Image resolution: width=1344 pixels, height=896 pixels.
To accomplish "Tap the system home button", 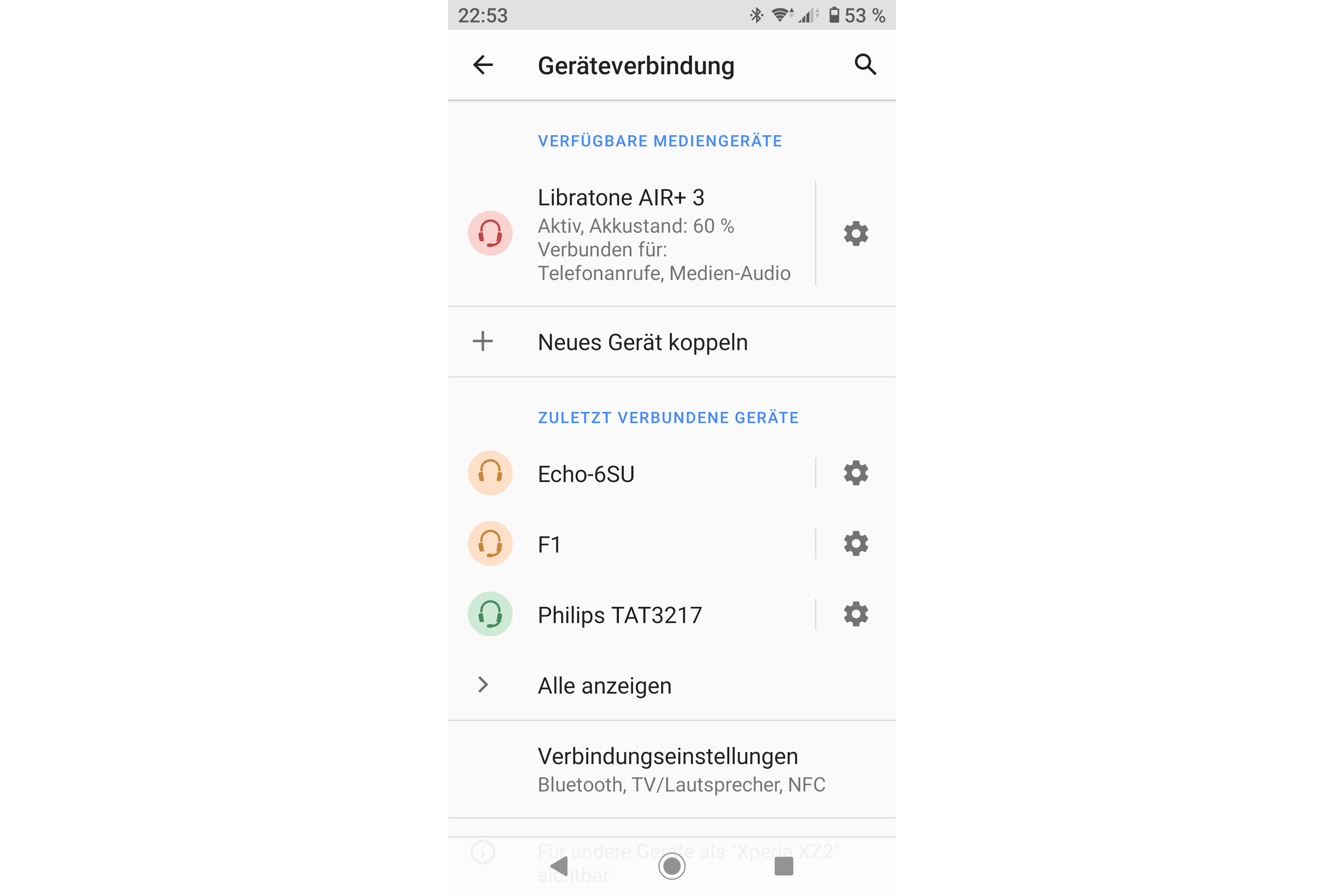I will (x=672, y=866).
